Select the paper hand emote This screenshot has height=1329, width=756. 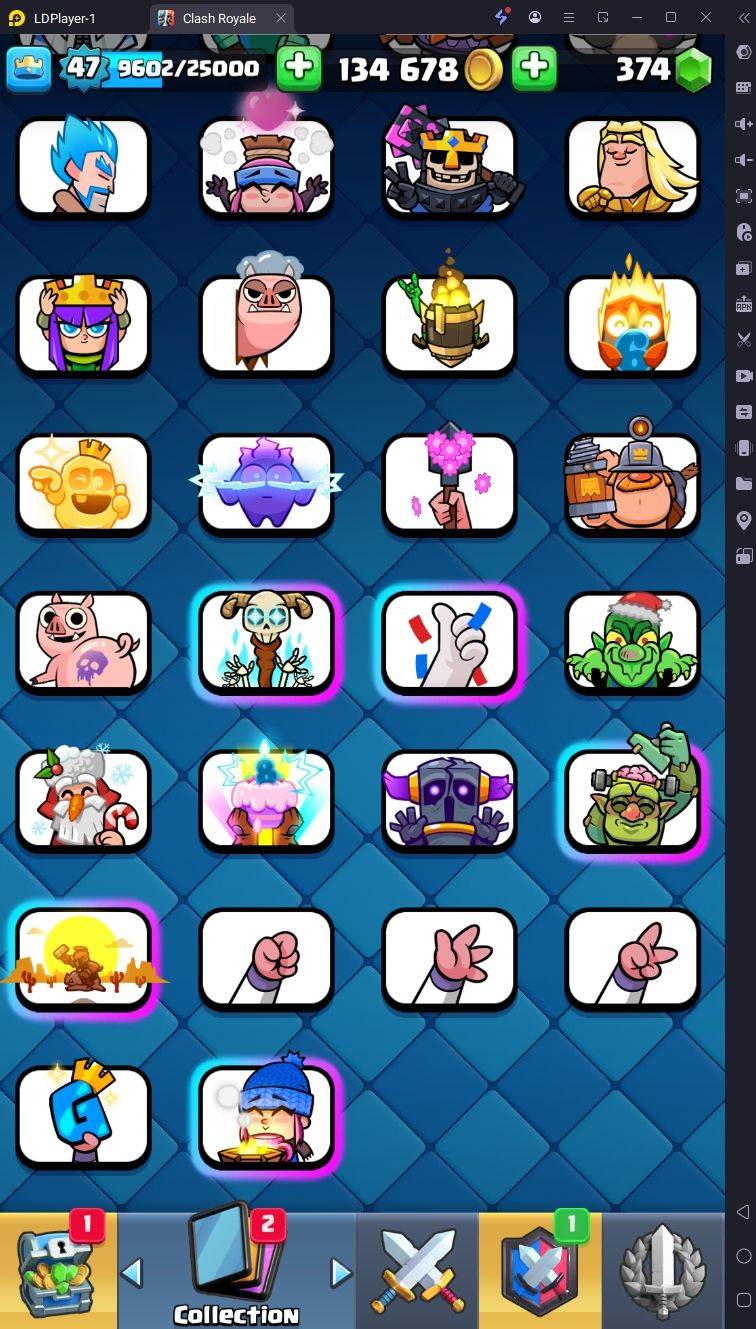point(449,959)
